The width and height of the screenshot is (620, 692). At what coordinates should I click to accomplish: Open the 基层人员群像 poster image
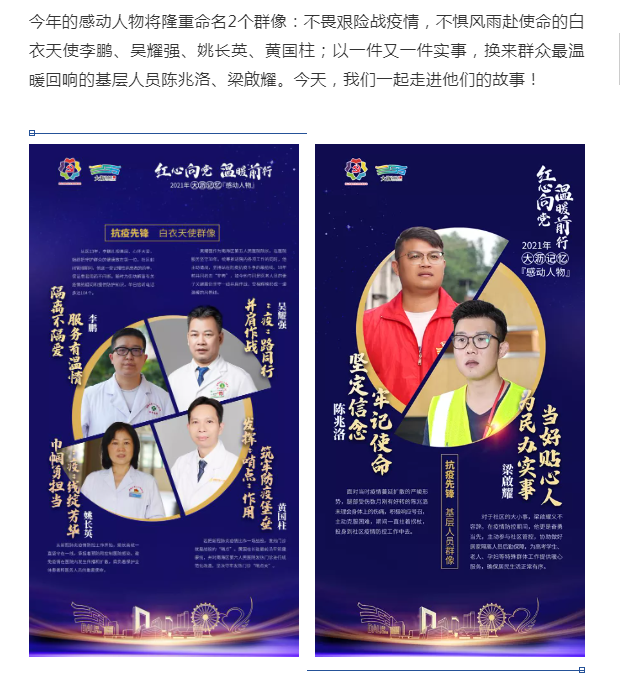tap(450, 400)
